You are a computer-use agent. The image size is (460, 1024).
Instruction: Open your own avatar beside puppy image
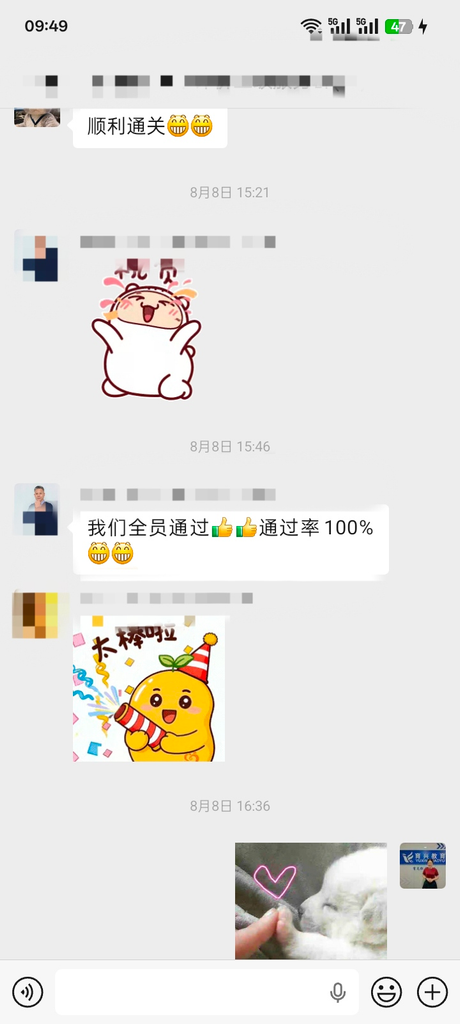(x=423, y=865)
